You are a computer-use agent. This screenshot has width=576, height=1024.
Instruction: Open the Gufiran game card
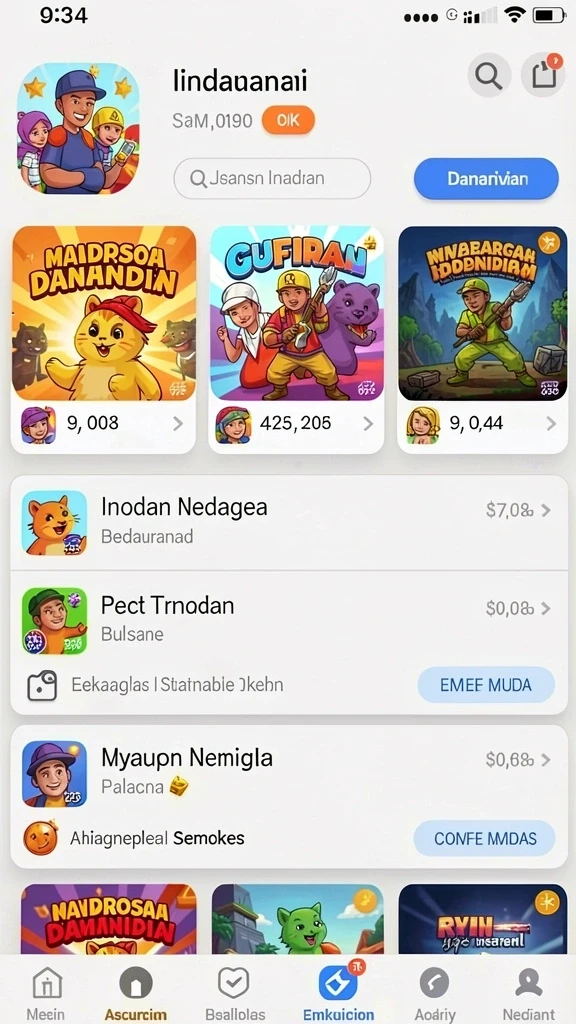(x=296, y=340)
